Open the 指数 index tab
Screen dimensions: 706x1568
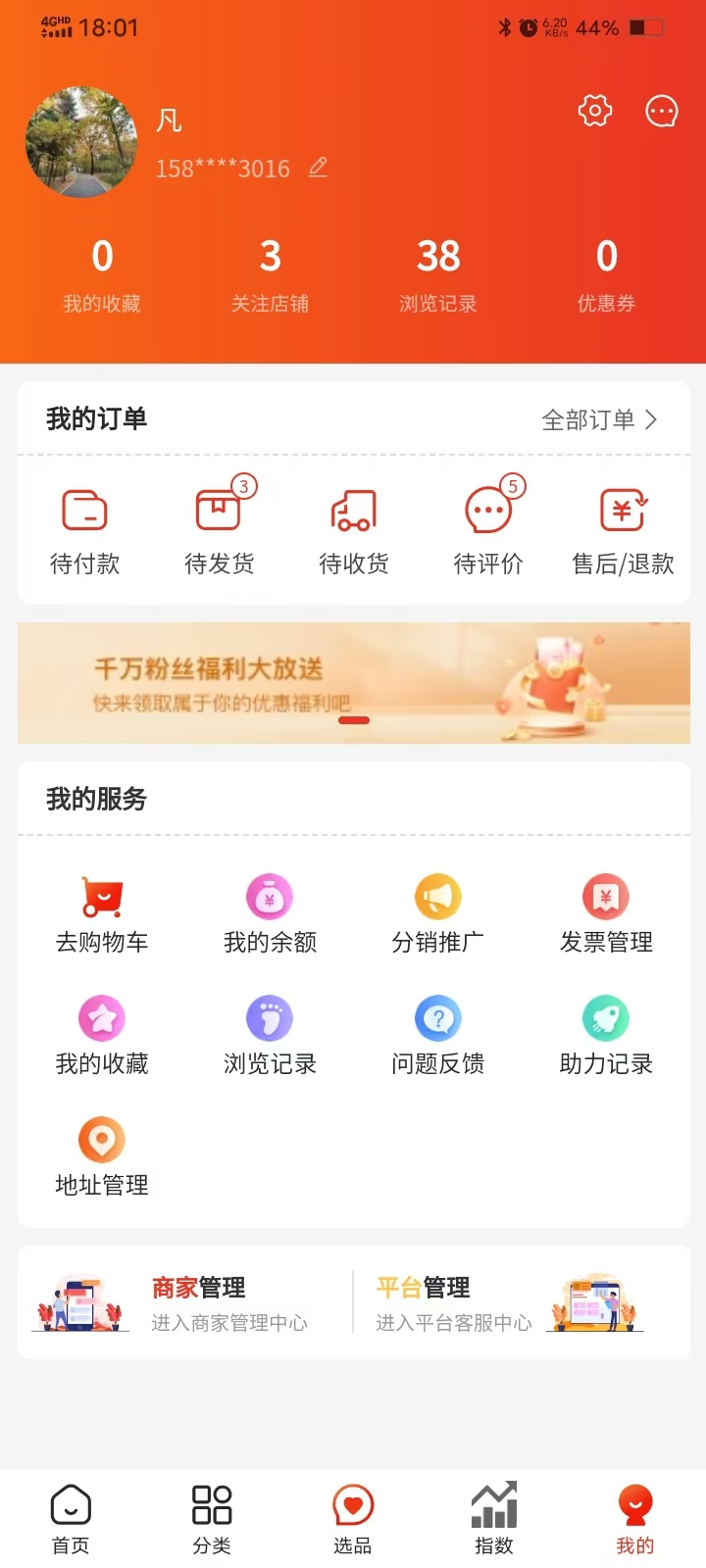(x=494, y=1514)
